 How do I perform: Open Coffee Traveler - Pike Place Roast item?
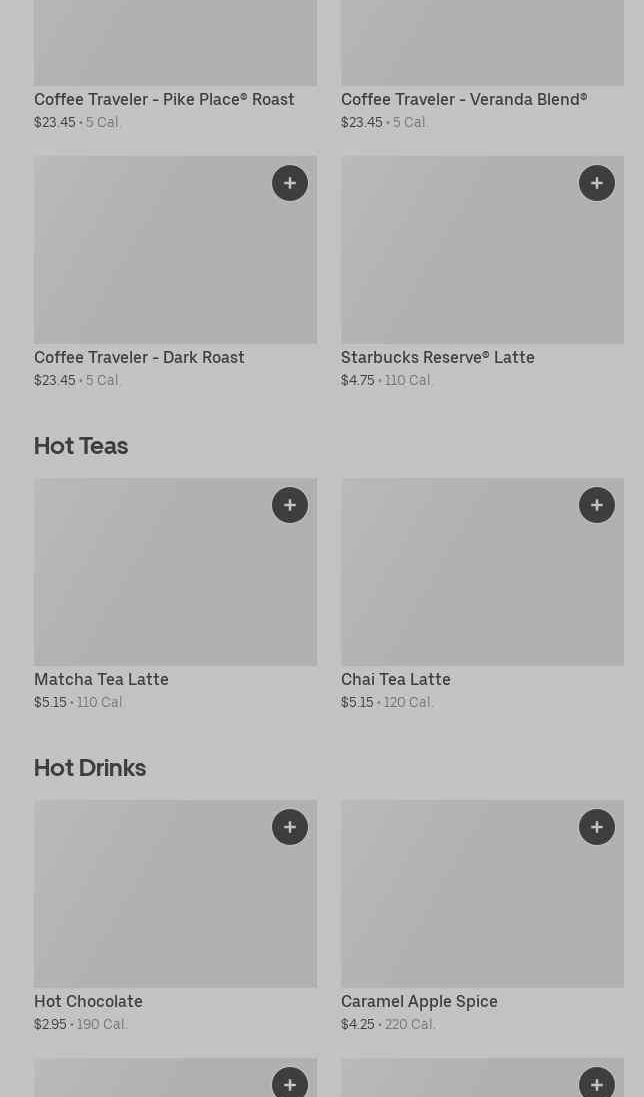[x=164, y=99]
